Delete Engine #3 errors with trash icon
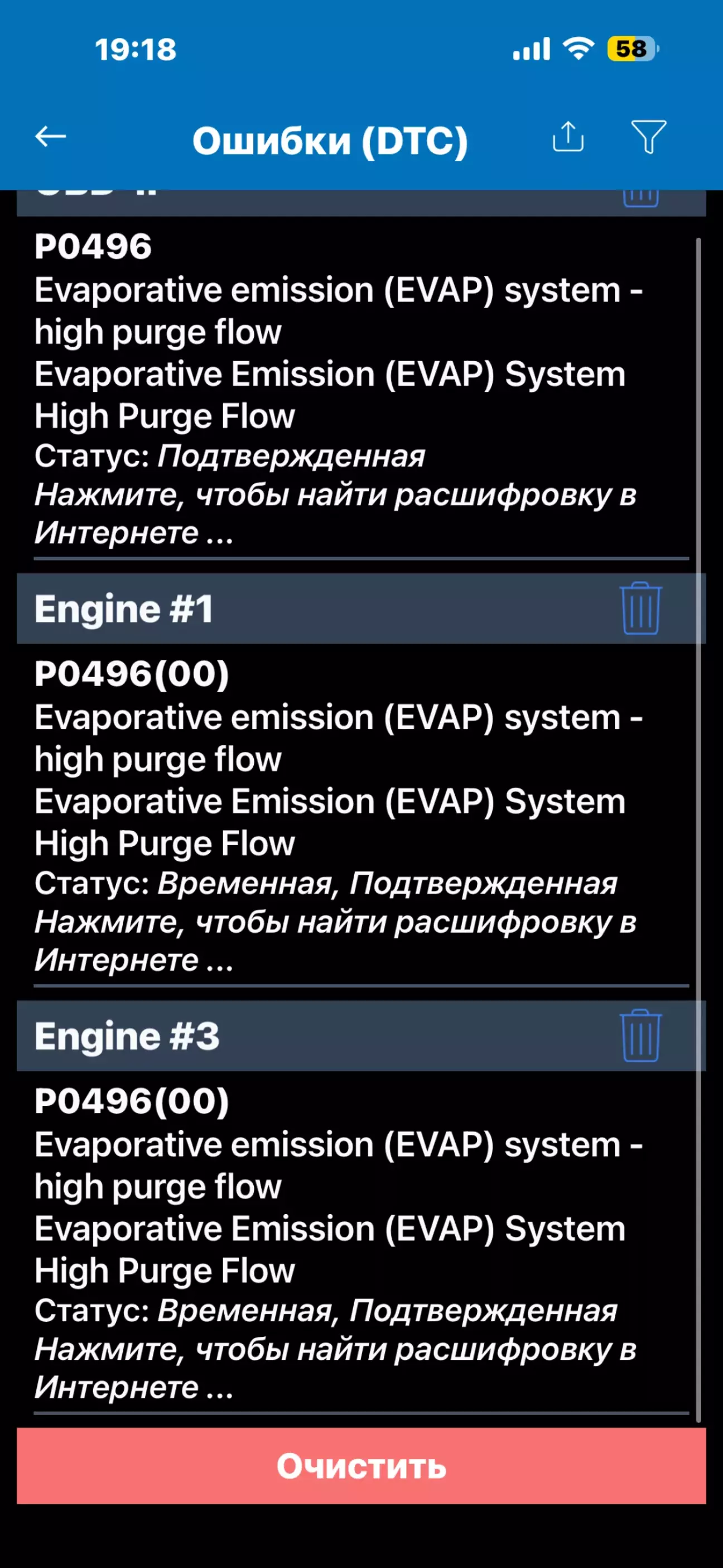Screen dimensions: 723x1568 pos(640,1036)
